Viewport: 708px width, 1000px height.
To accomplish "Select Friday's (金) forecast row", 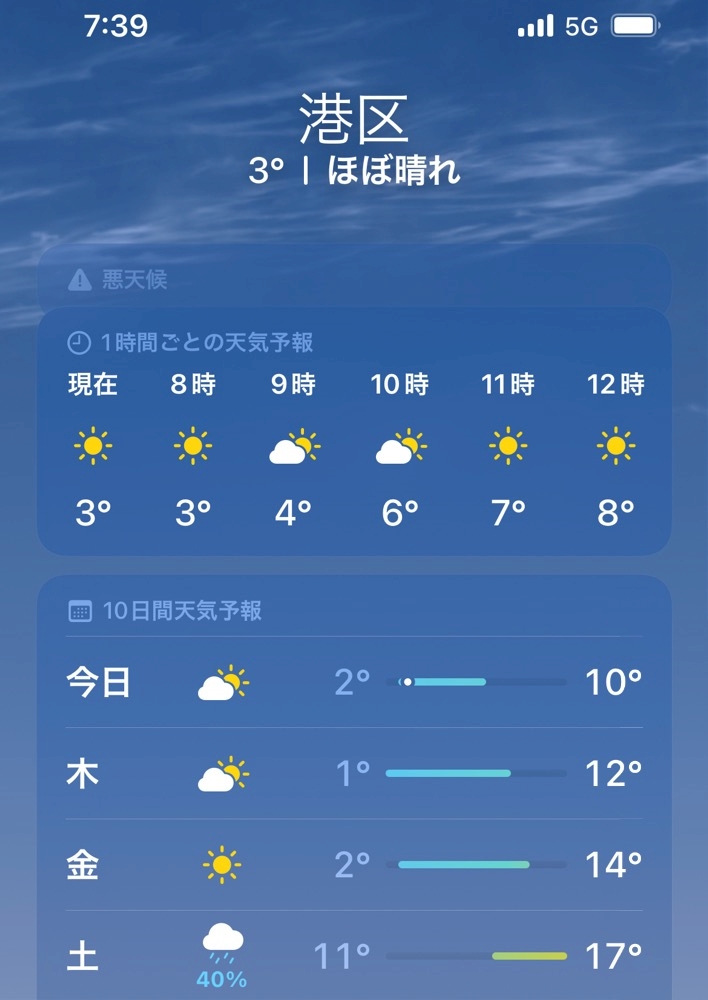I will pyautogui.click(x=354, y=865).
